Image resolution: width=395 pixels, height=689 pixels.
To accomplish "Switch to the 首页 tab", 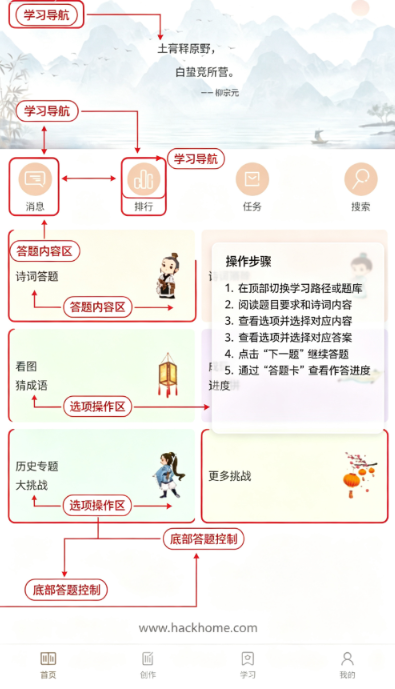I will [48, 664].
